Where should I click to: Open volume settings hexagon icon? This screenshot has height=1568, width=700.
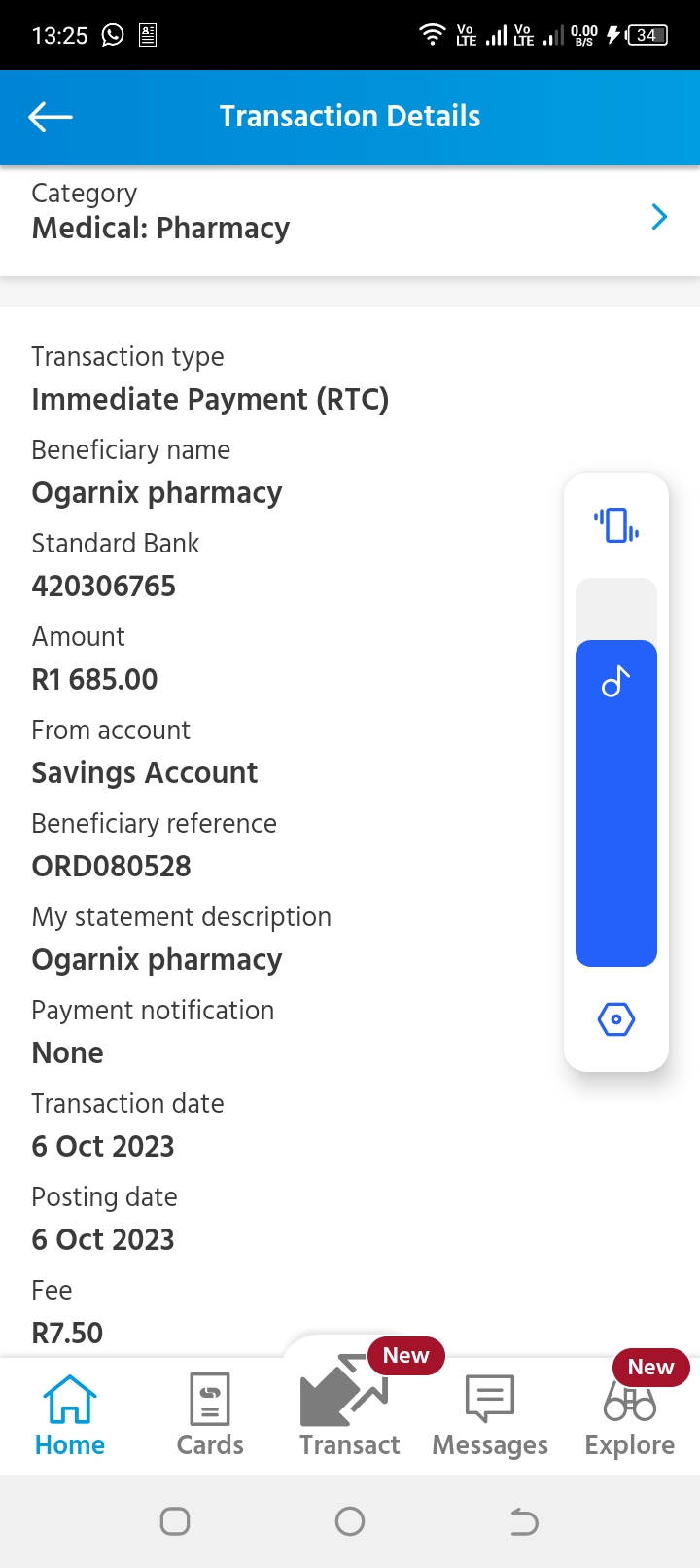coord(616,1019)
